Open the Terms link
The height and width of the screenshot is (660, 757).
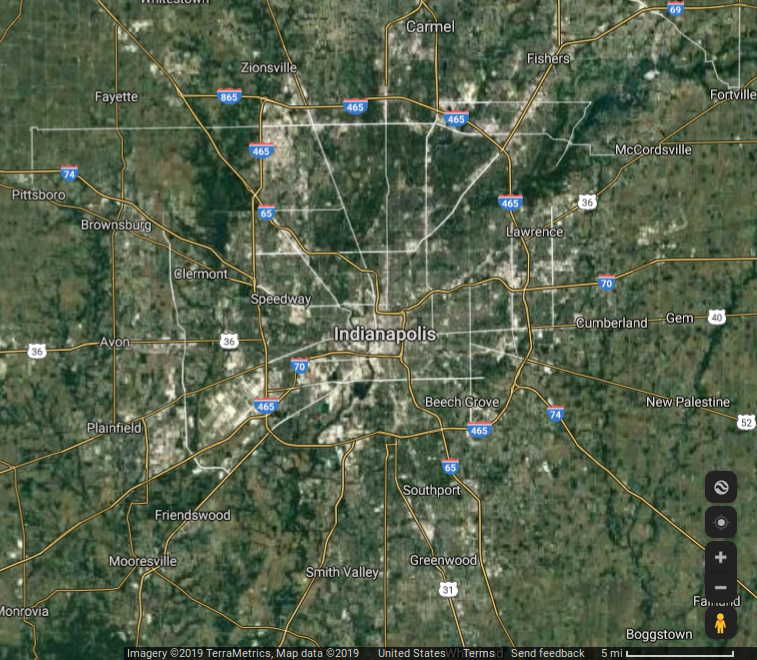[479, 653]
